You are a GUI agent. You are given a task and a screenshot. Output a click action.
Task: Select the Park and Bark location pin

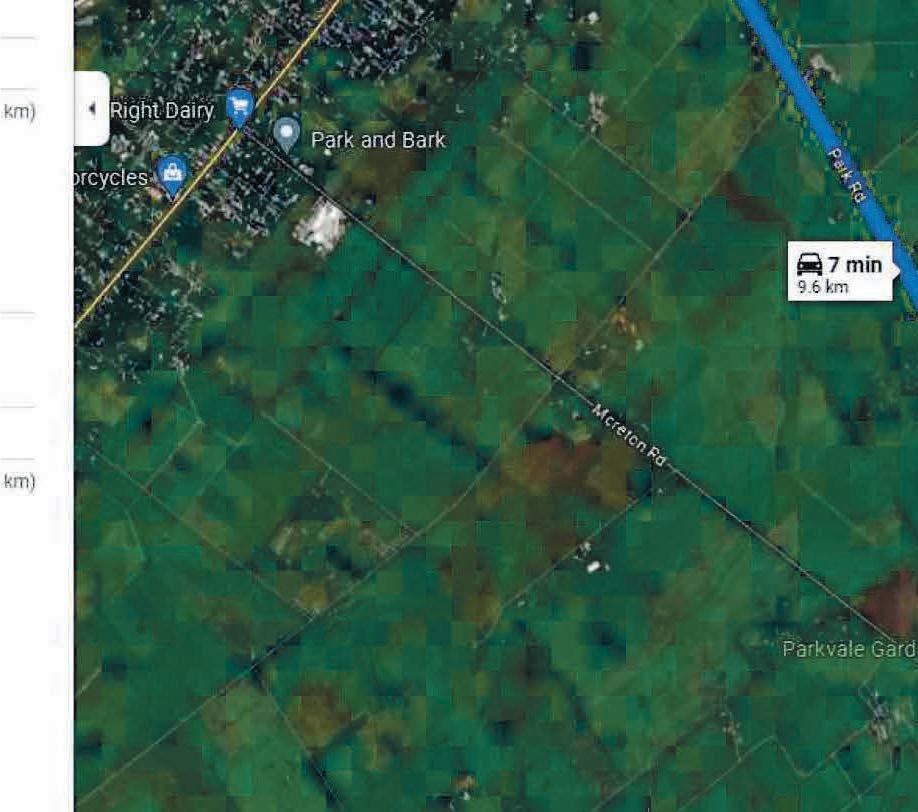[x=287, y=133]
